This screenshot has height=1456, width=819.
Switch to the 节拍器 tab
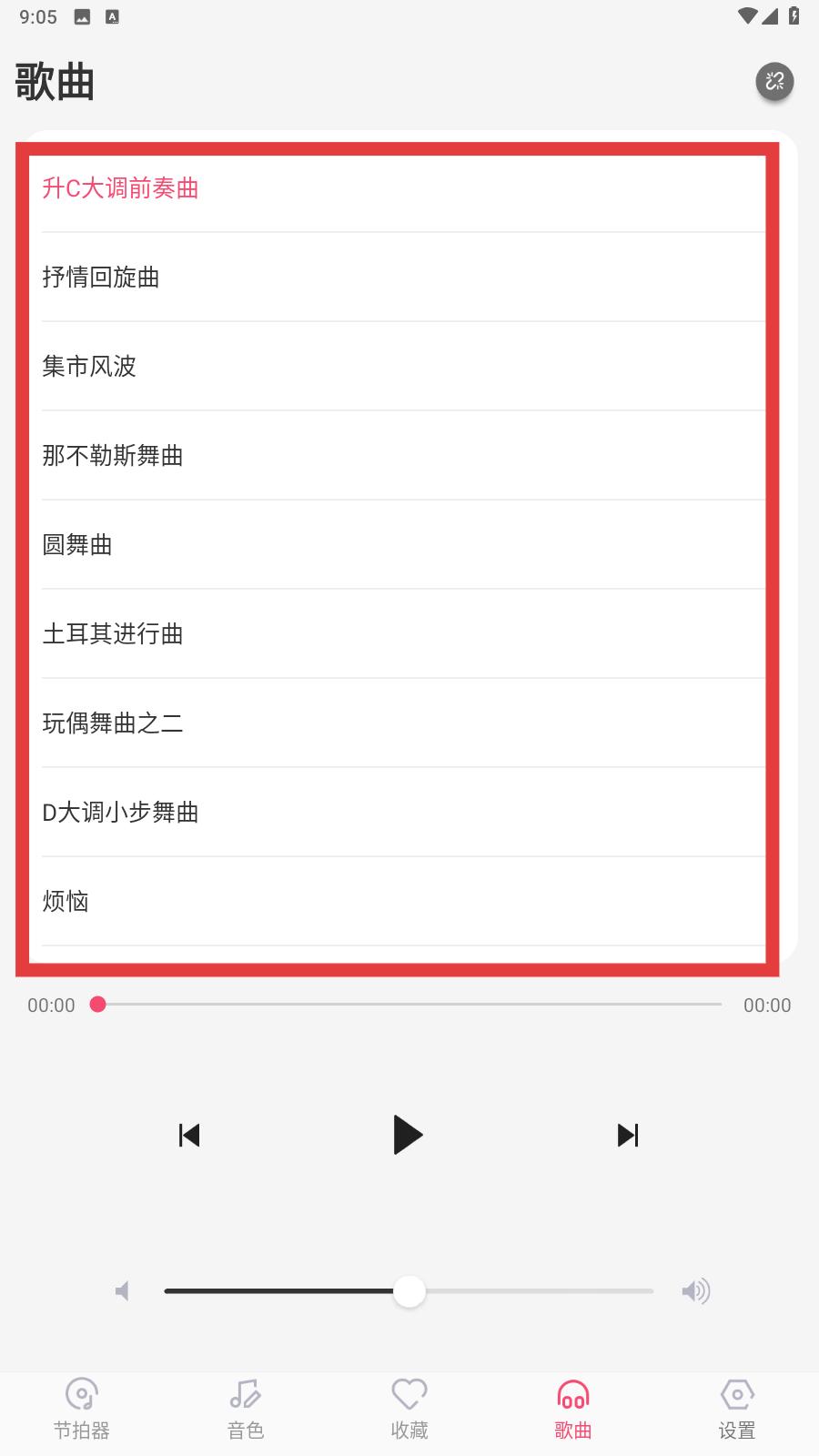click(82, 1408)
